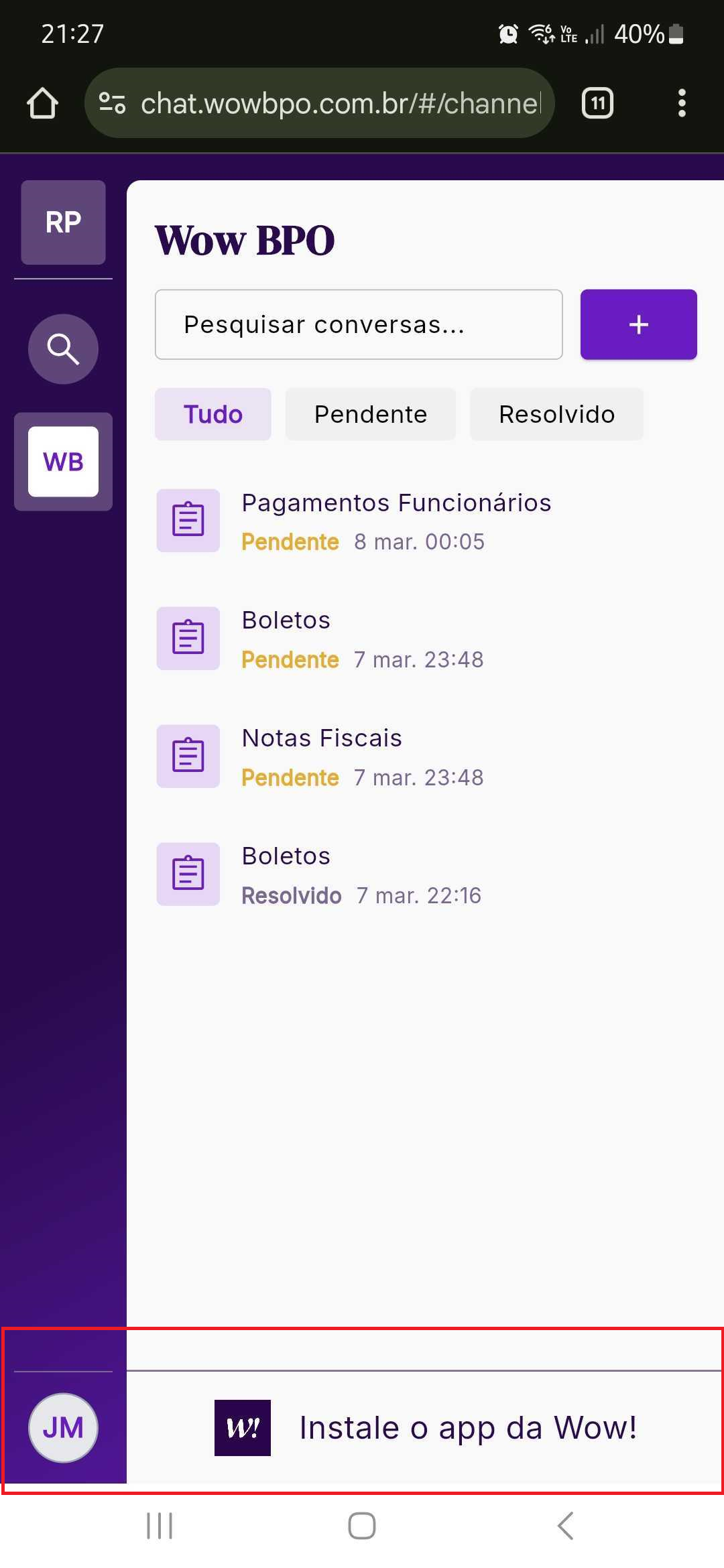
Task: Open the Notas Fiscais conversation
Action: click(362, 757)
